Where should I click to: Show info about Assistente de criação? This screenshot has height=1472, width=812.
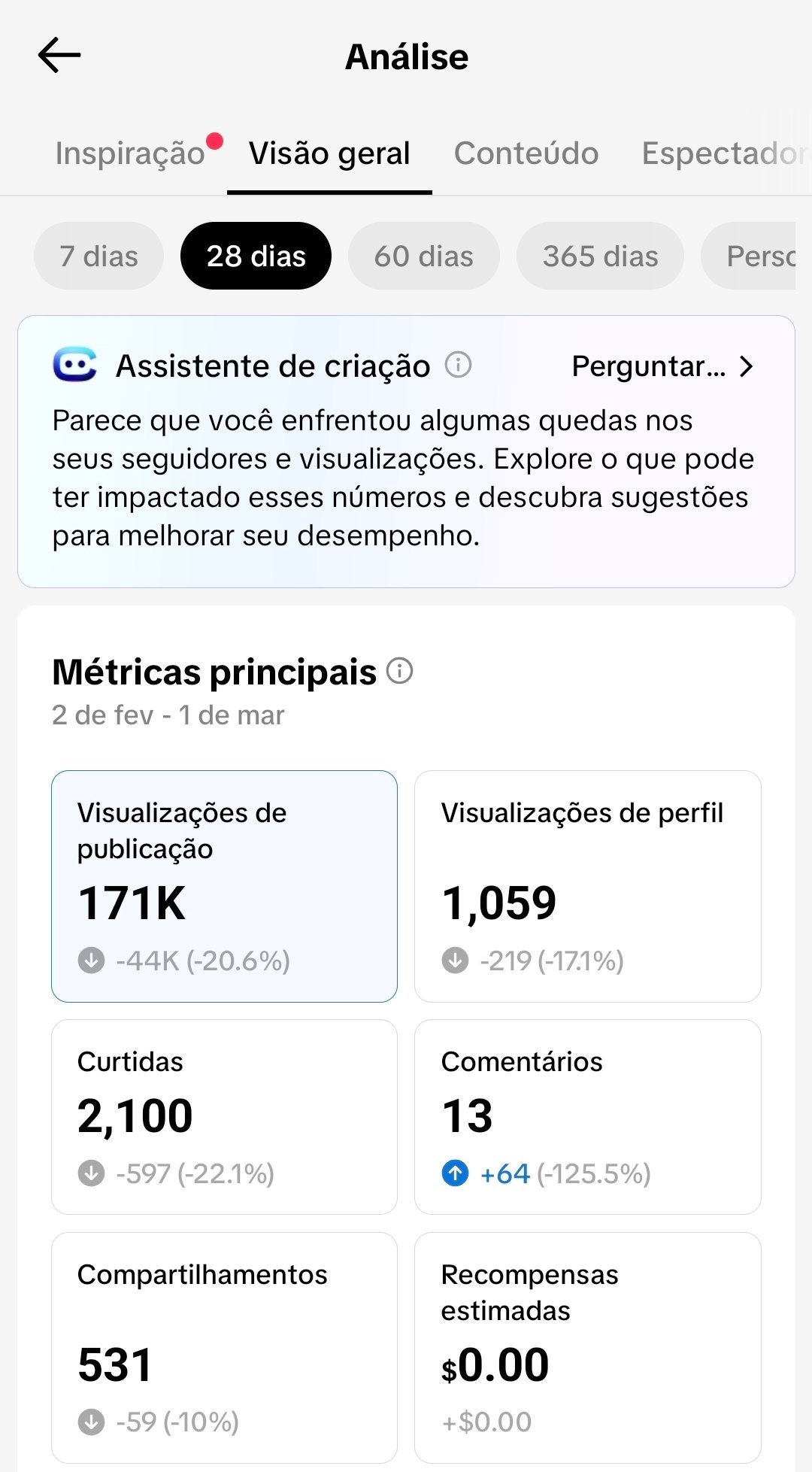pos(458,366)
